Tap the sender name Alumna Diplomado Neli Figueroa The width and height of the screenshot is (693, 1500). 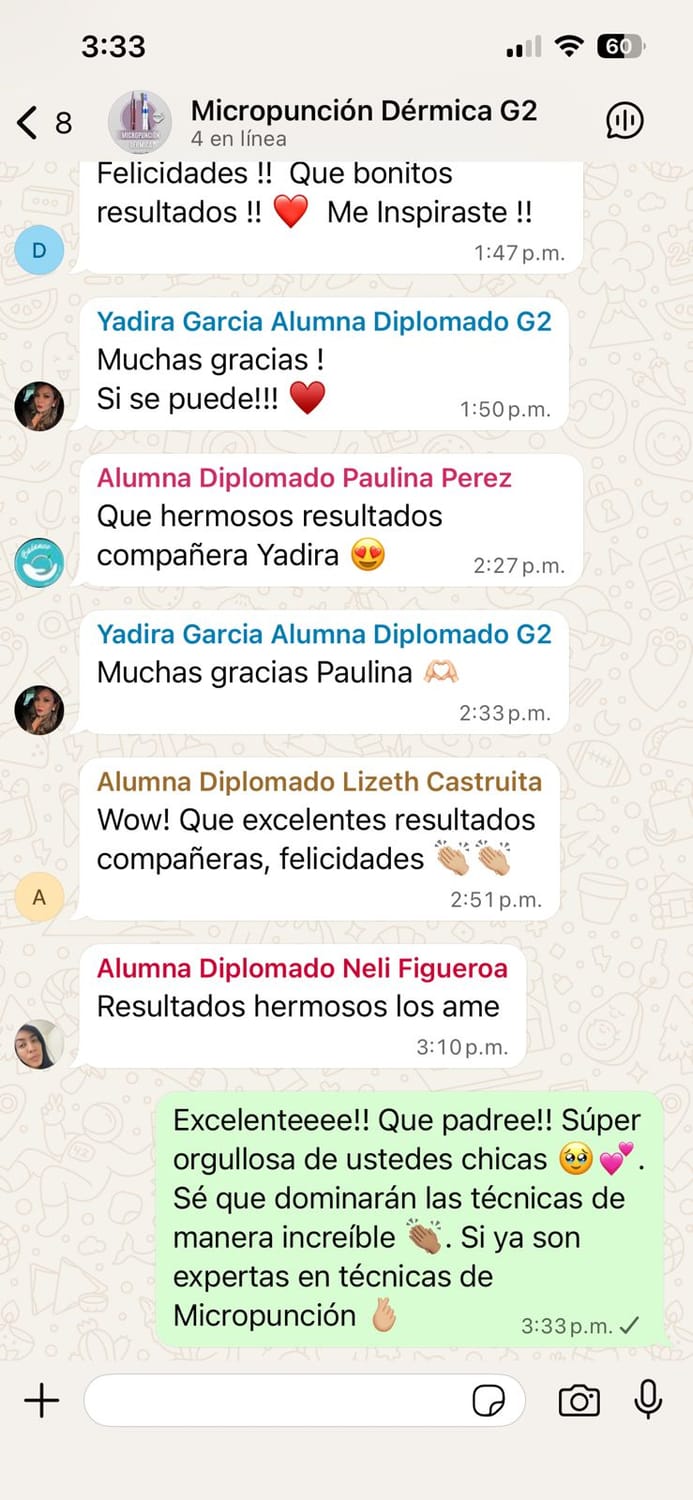[302, 968]
